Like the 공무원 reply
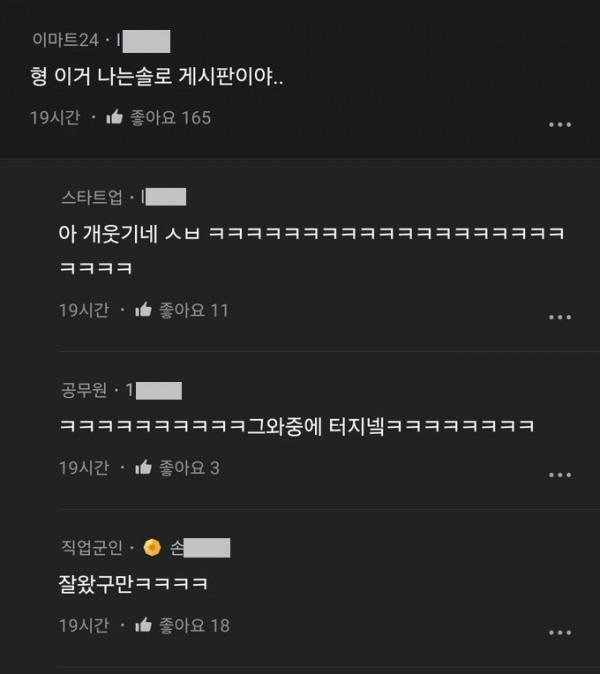The width and height of the screenshot is (600, 674). [x=143, y=467]
